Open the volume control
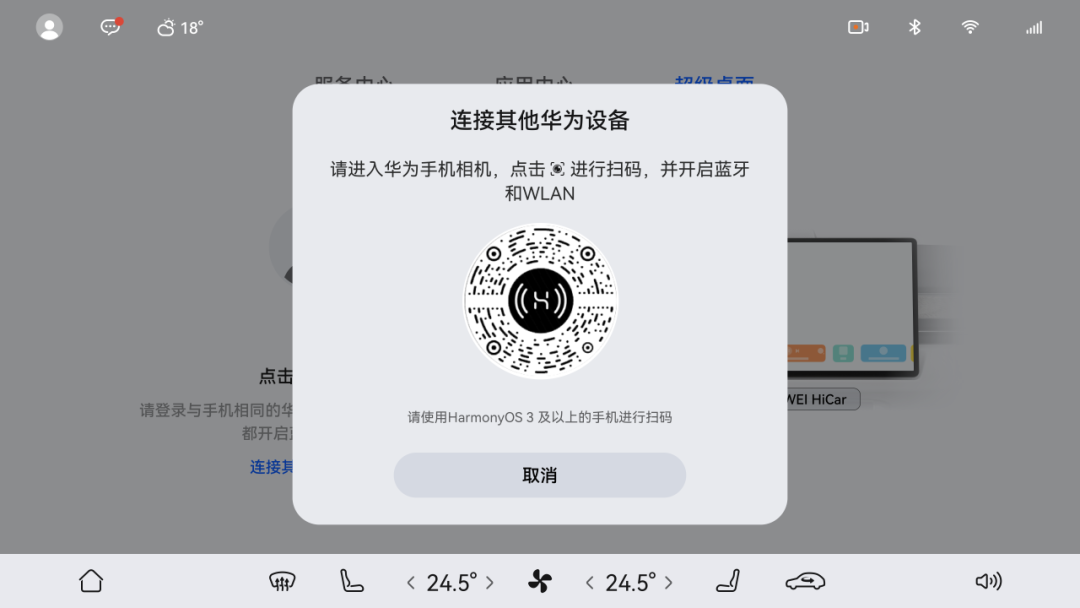This screenshot has height=608, width=1080. [x=988, y=581]
